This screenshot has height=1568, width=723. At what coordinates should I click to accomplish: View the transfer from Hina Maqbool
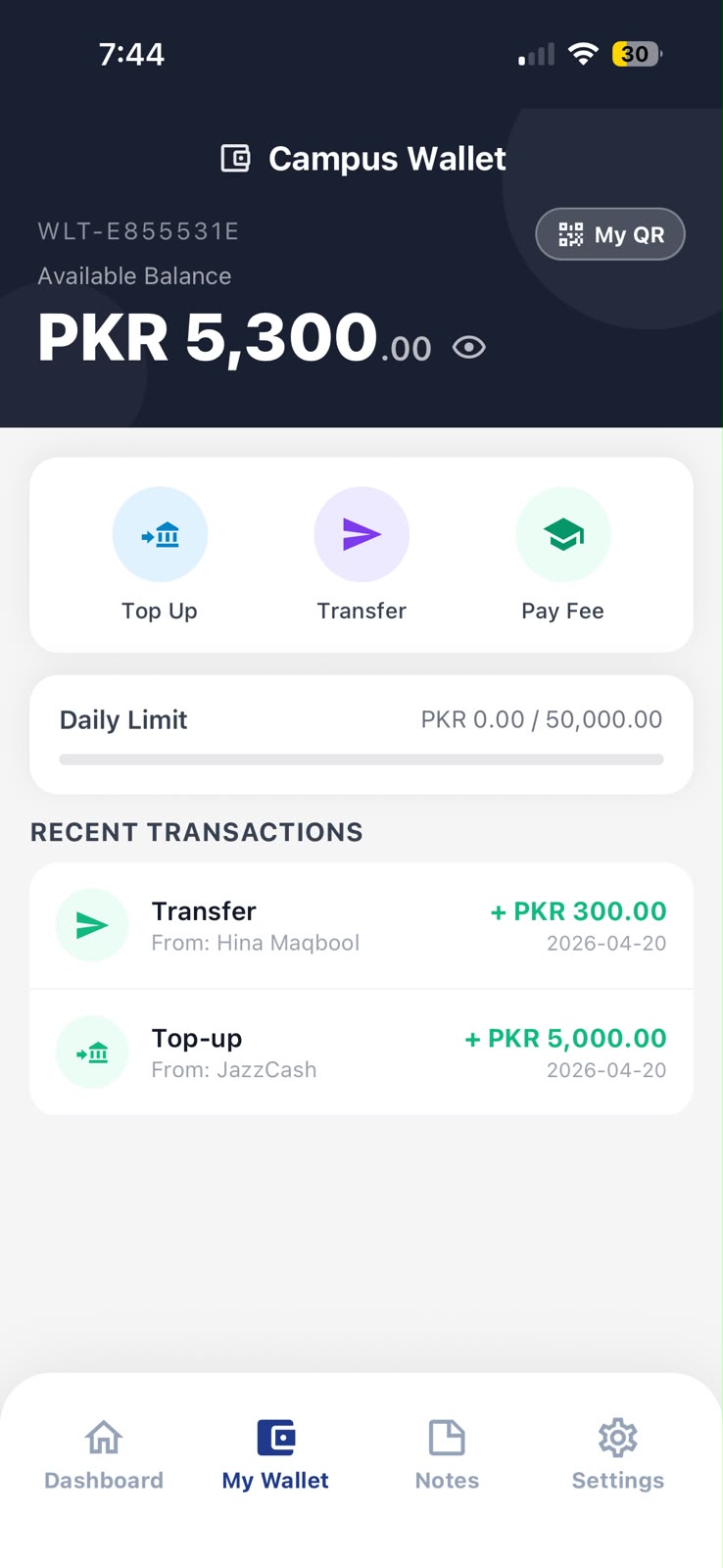[361, 925]
